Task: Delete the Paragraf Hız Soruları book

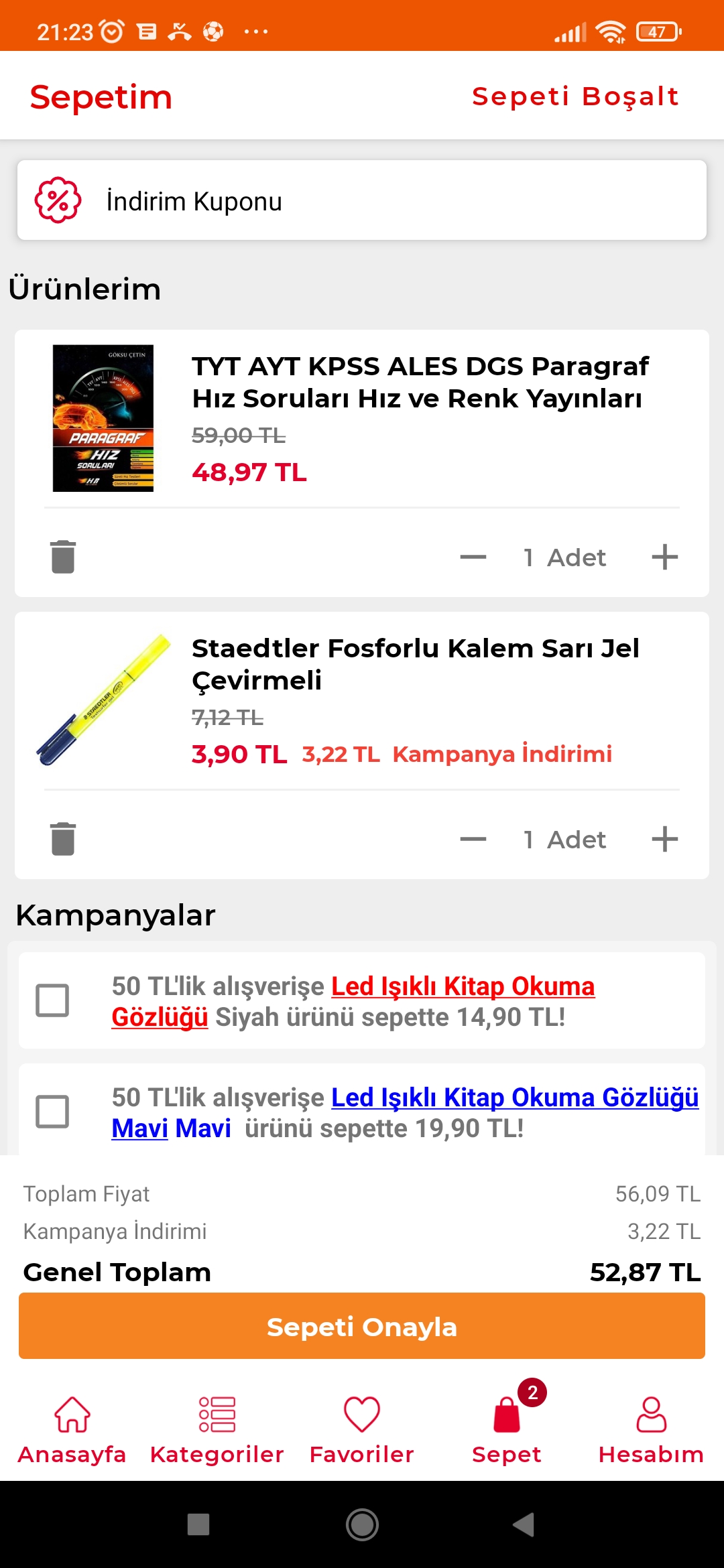Action: 63,557
